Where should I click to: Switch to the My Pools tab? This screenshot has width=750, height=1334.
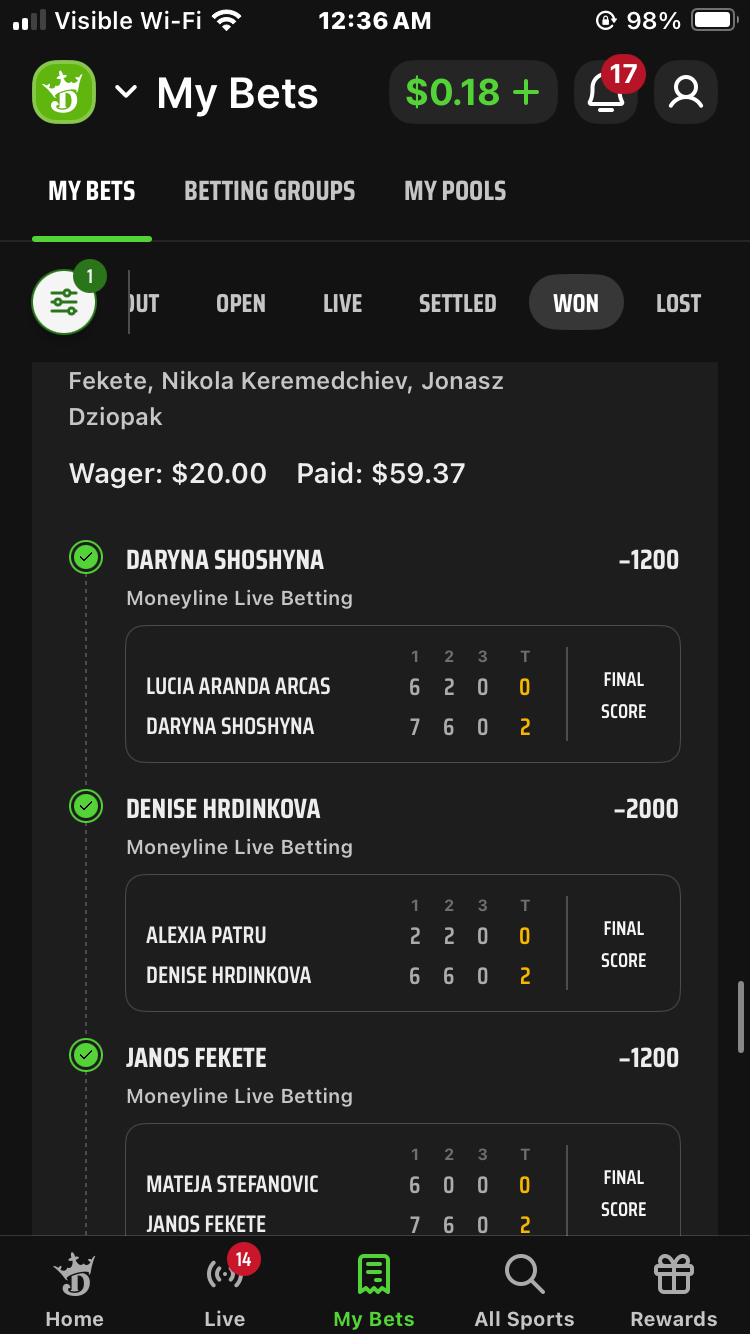455,191
